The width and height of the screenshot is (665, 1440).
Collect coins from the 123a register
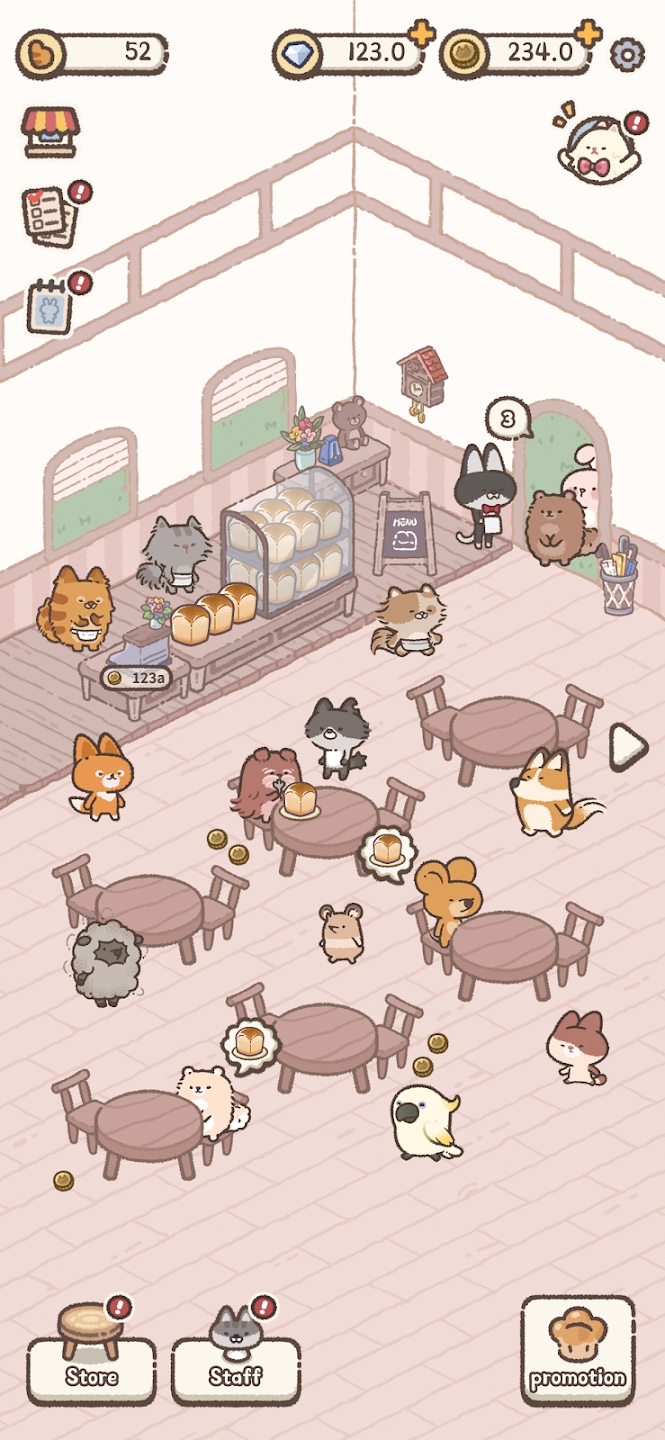pos(136,678)
